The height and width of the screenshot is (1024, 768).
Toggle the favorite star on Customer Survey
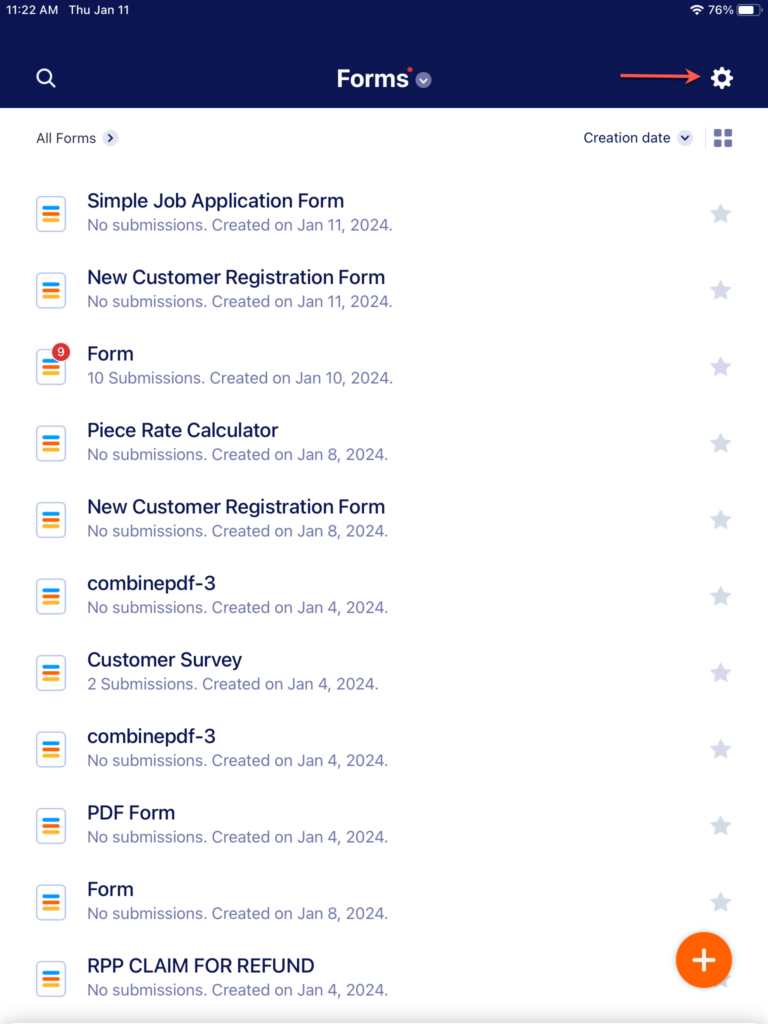click(721, 672)
